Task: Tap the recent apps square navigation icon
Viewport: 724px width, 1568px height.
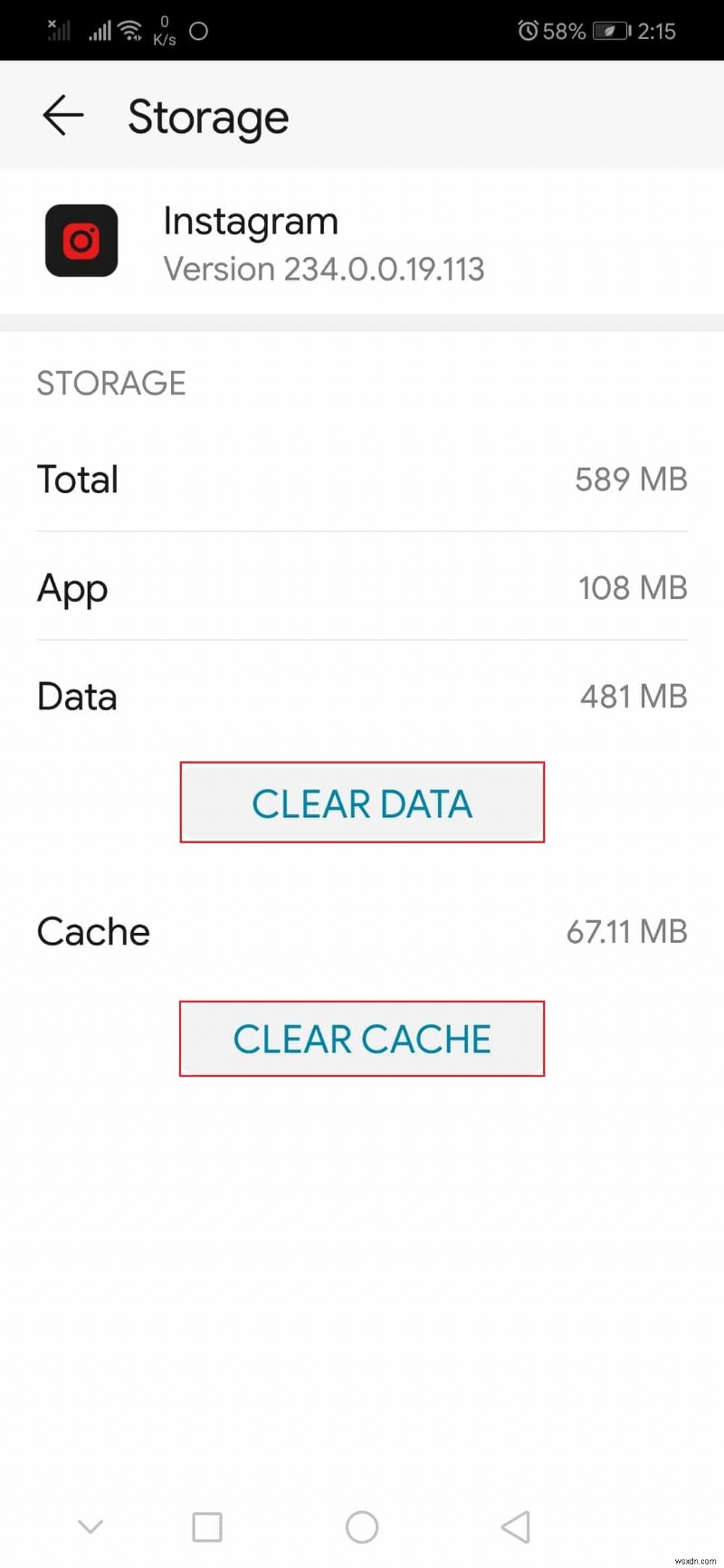Action: pyautogui.click(x=207, y=1526)
